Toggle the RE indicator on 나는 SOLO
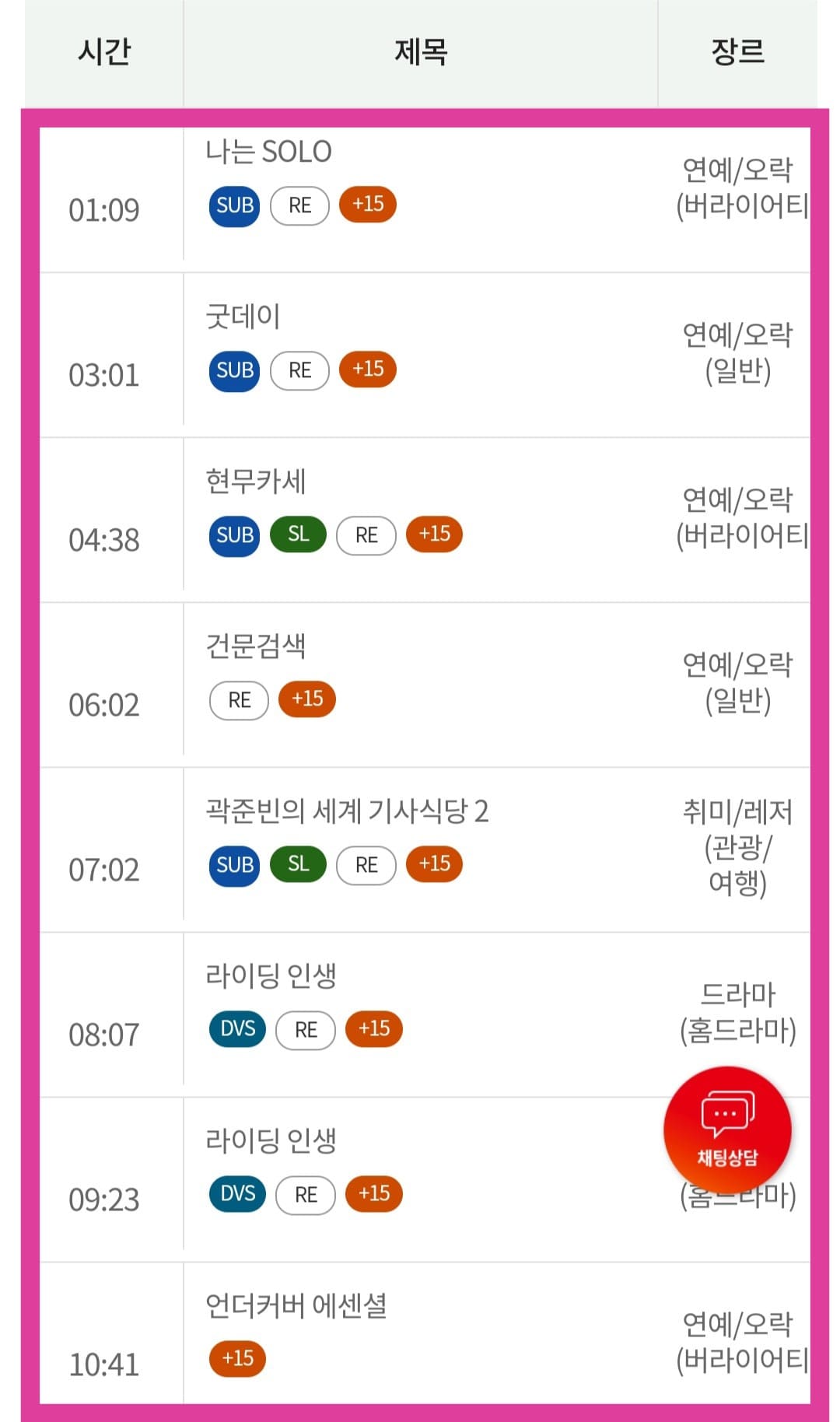 (x=299, y=205)
